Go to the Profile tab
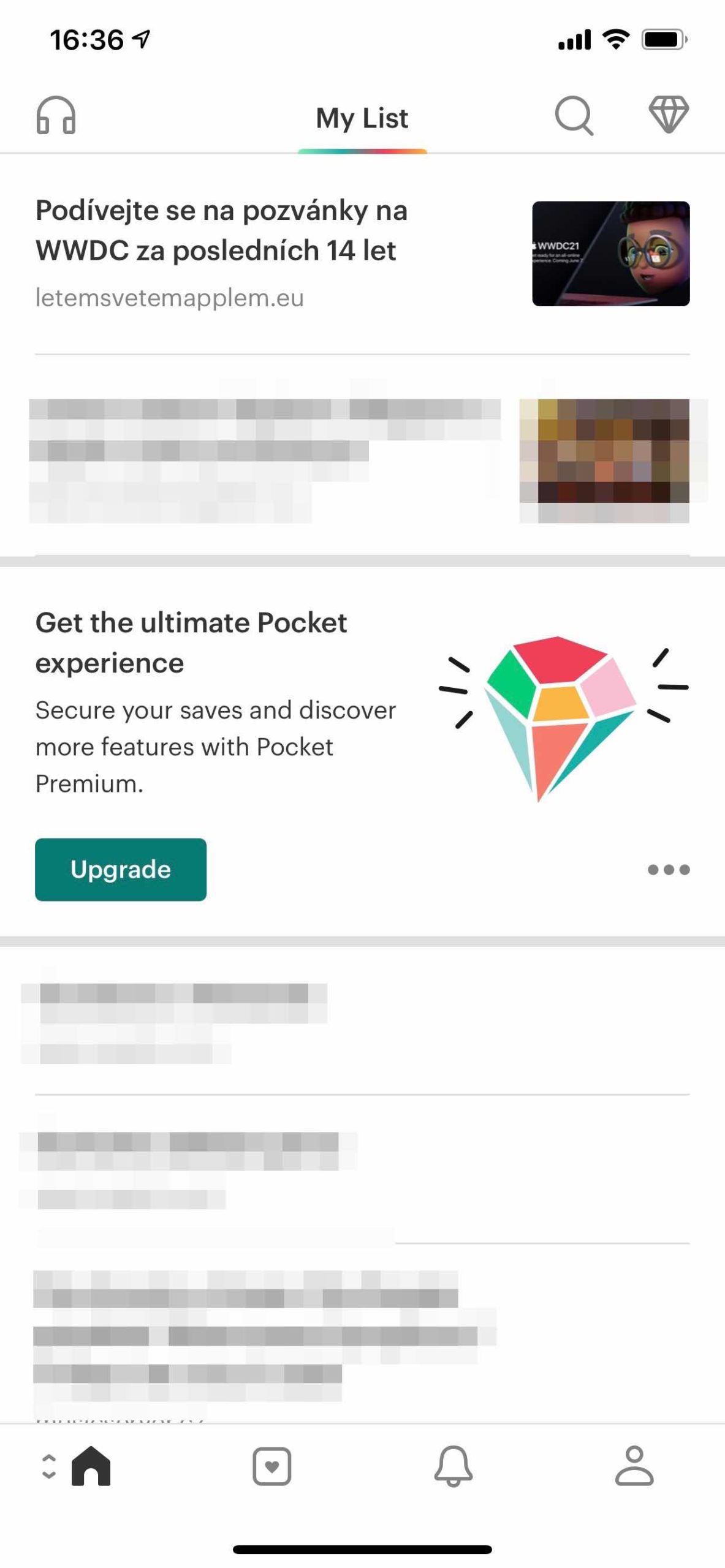 coord(634,1466)
